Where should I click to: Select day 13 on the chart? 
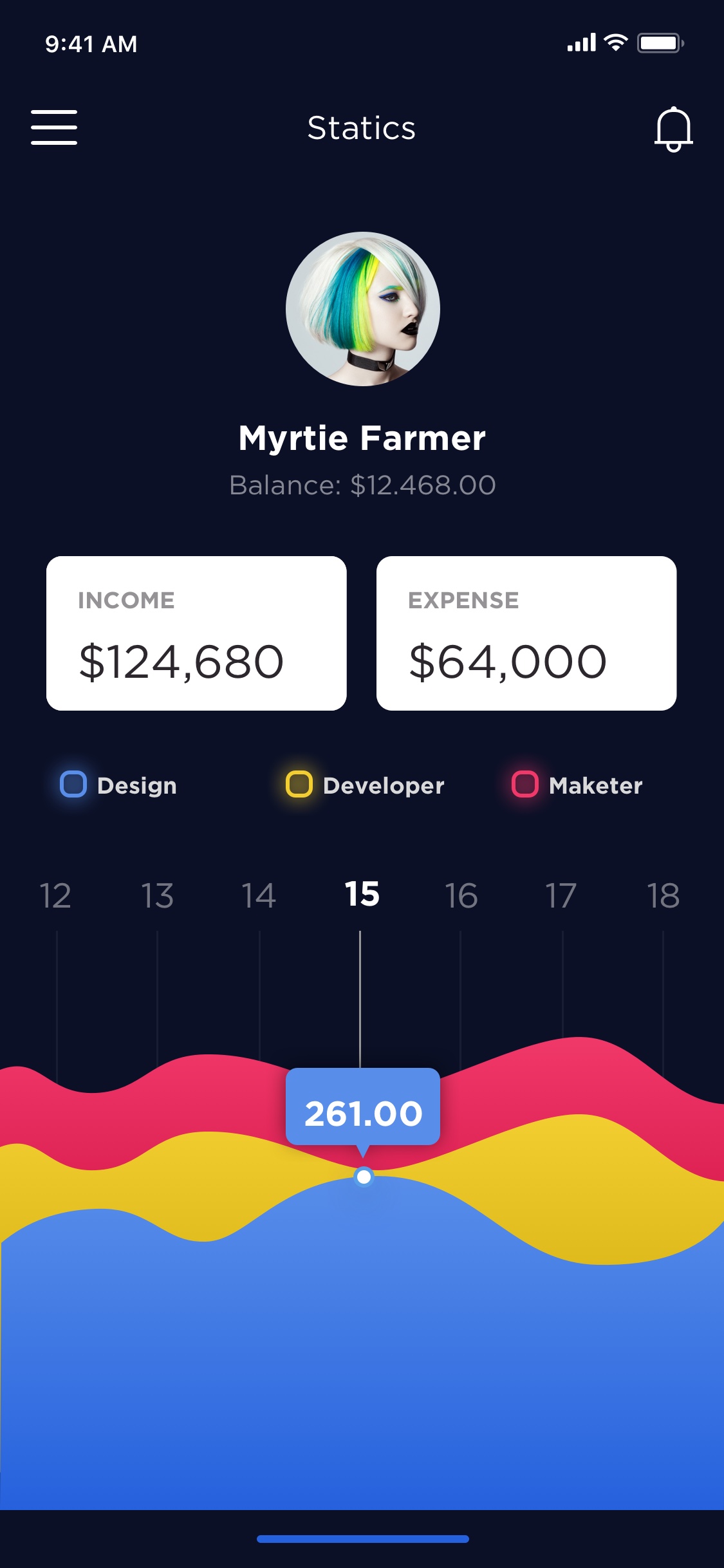coord(157,895)
